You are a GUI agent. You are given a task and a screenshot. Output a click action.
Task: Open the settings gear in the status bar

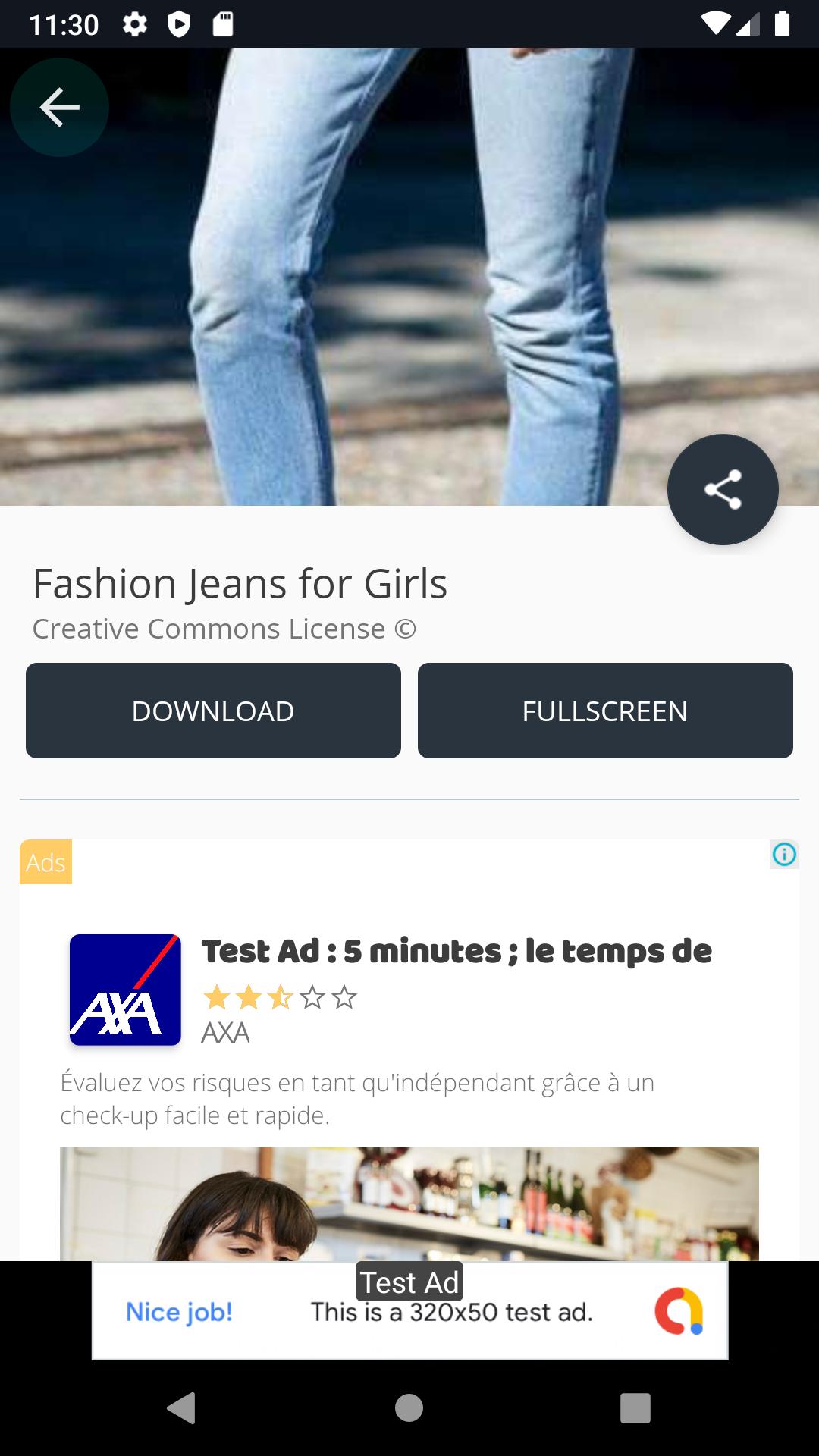(136, 25)
